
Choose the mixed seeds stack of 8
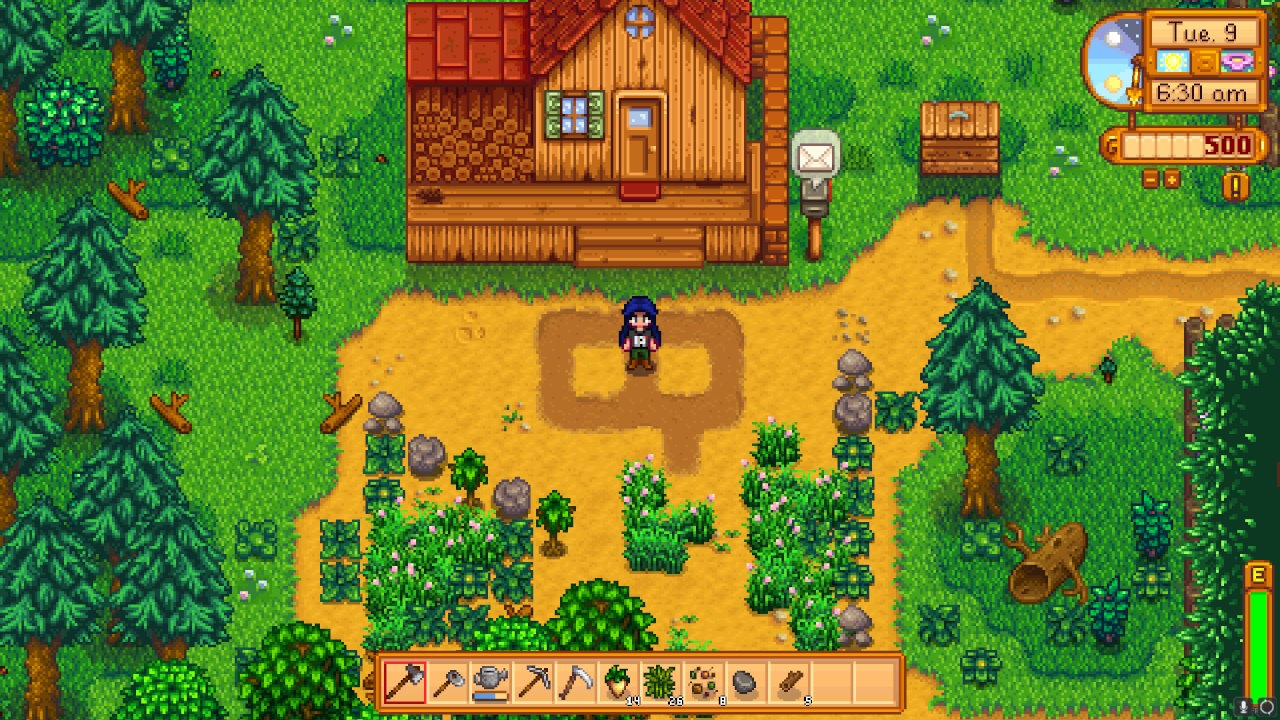coord(705,682)
